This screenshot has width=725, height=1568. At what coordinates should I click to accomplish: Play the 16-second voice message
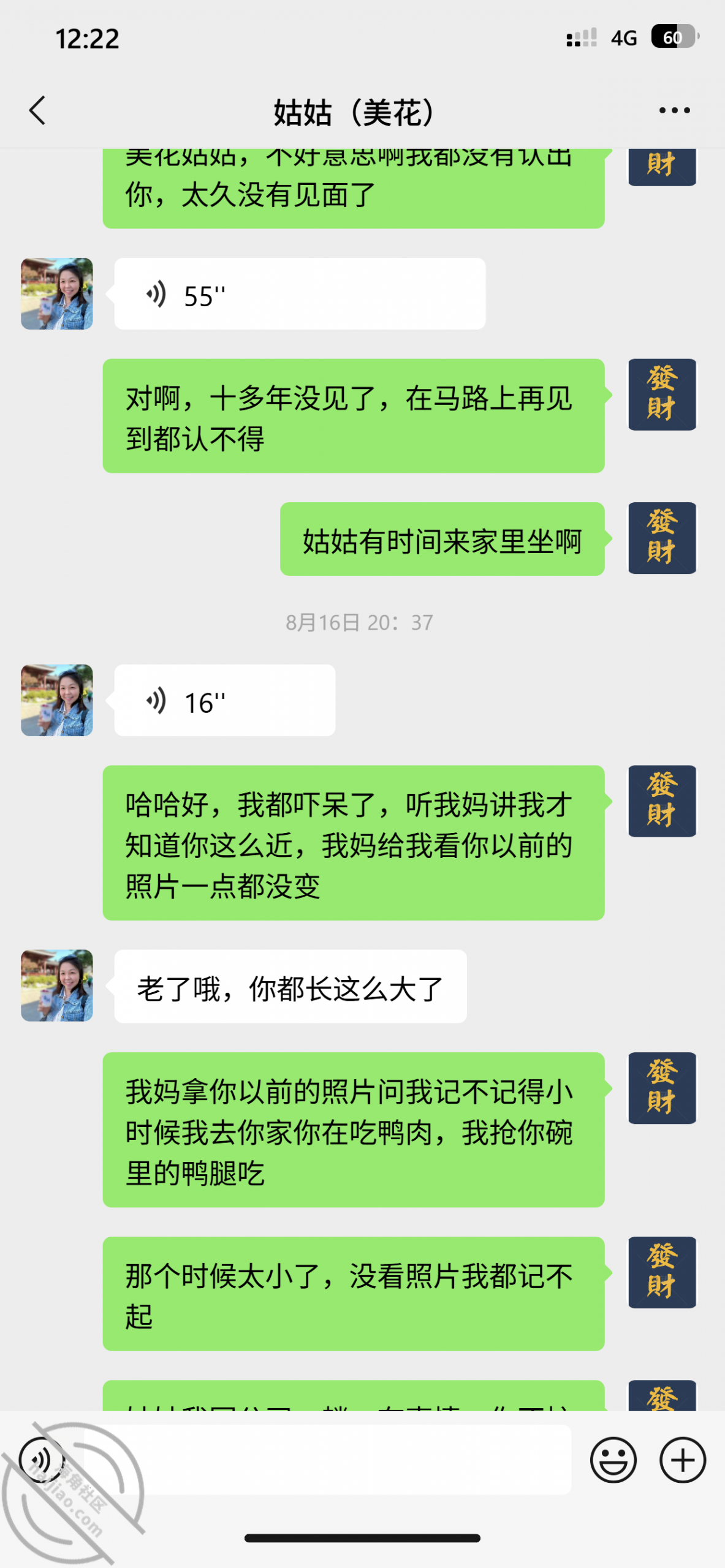224,700
